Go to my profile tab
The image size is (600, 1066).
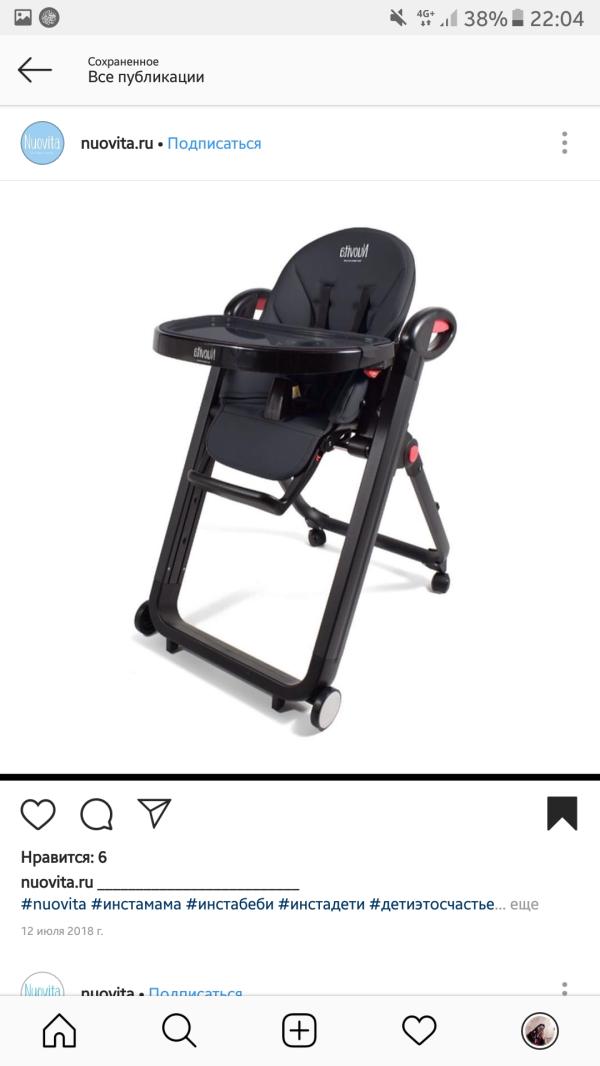(540, 1029)
